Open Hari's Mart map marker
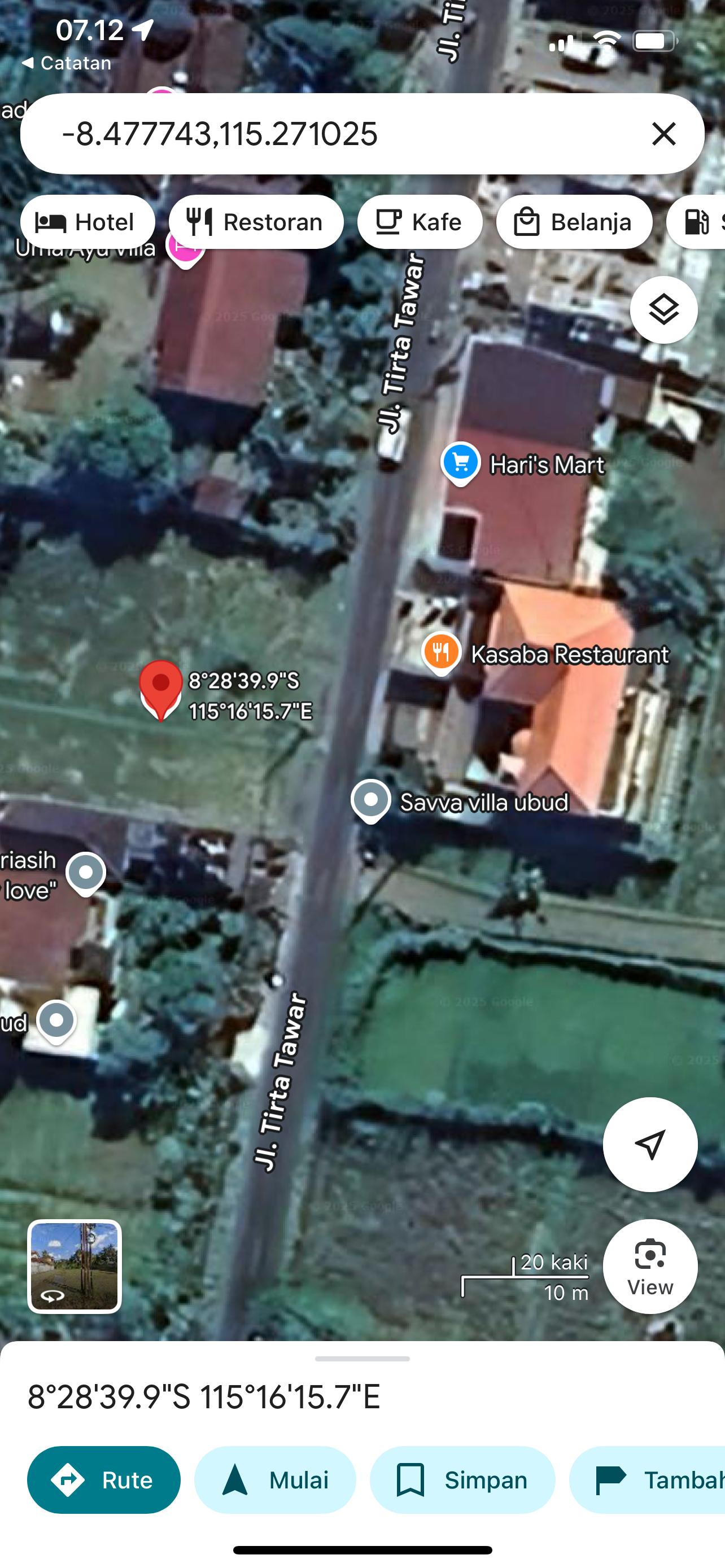The width and height of the screenshot is (725, 1568). 460,463
